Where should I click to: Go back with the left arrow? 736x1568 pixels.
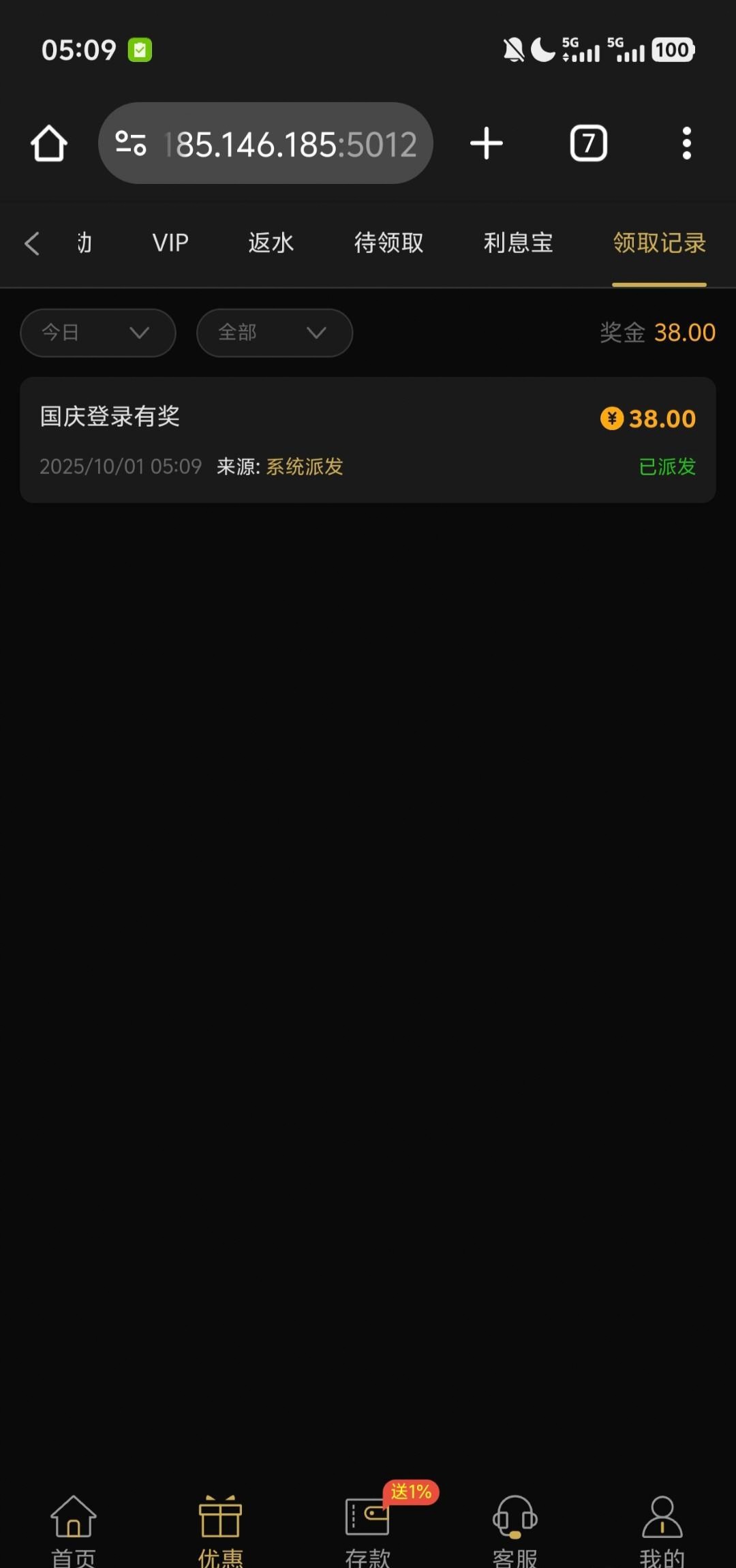32,243
